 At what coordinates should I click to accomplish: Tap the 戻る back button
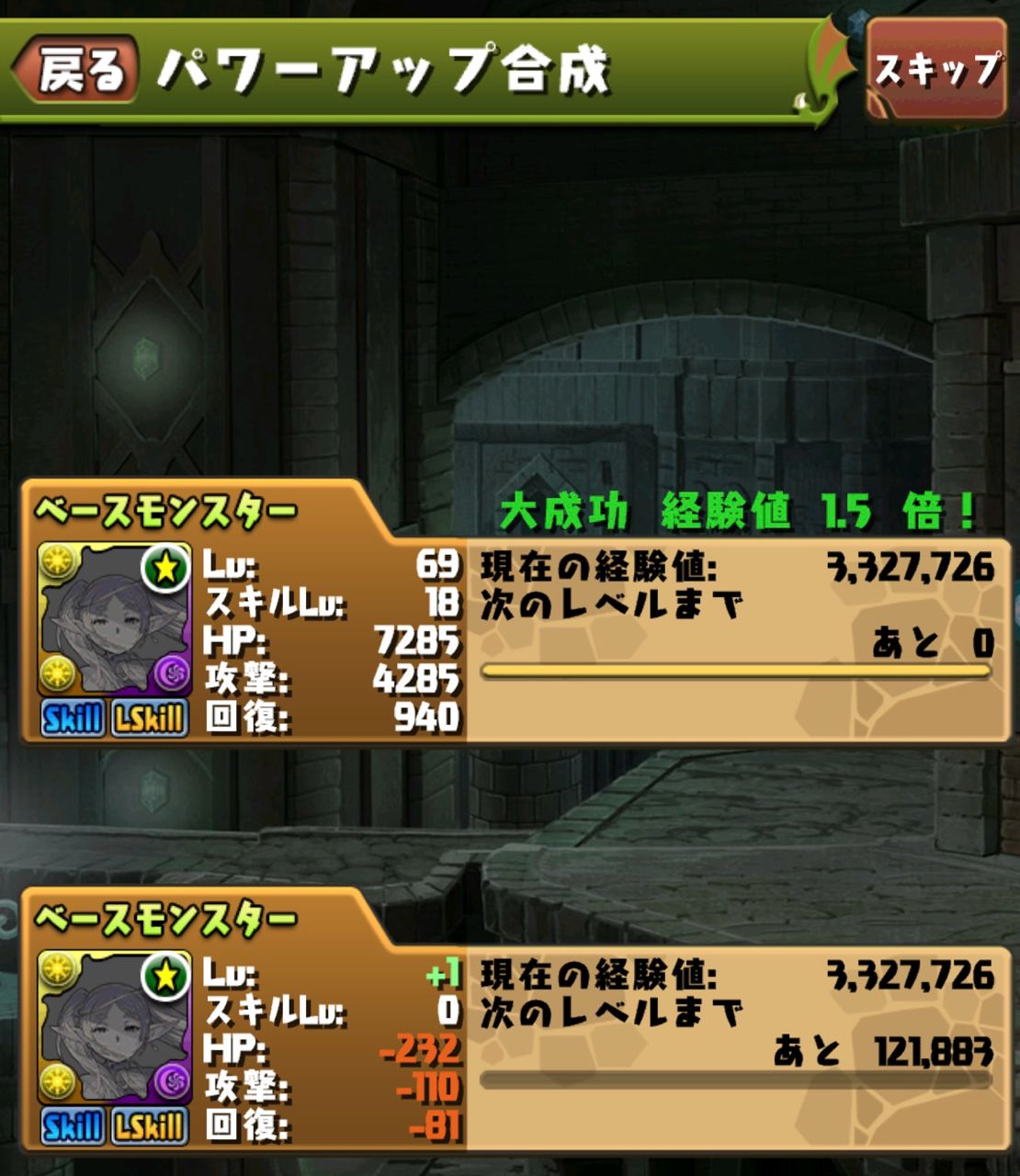pyautogui.click(x=78, y=70)
